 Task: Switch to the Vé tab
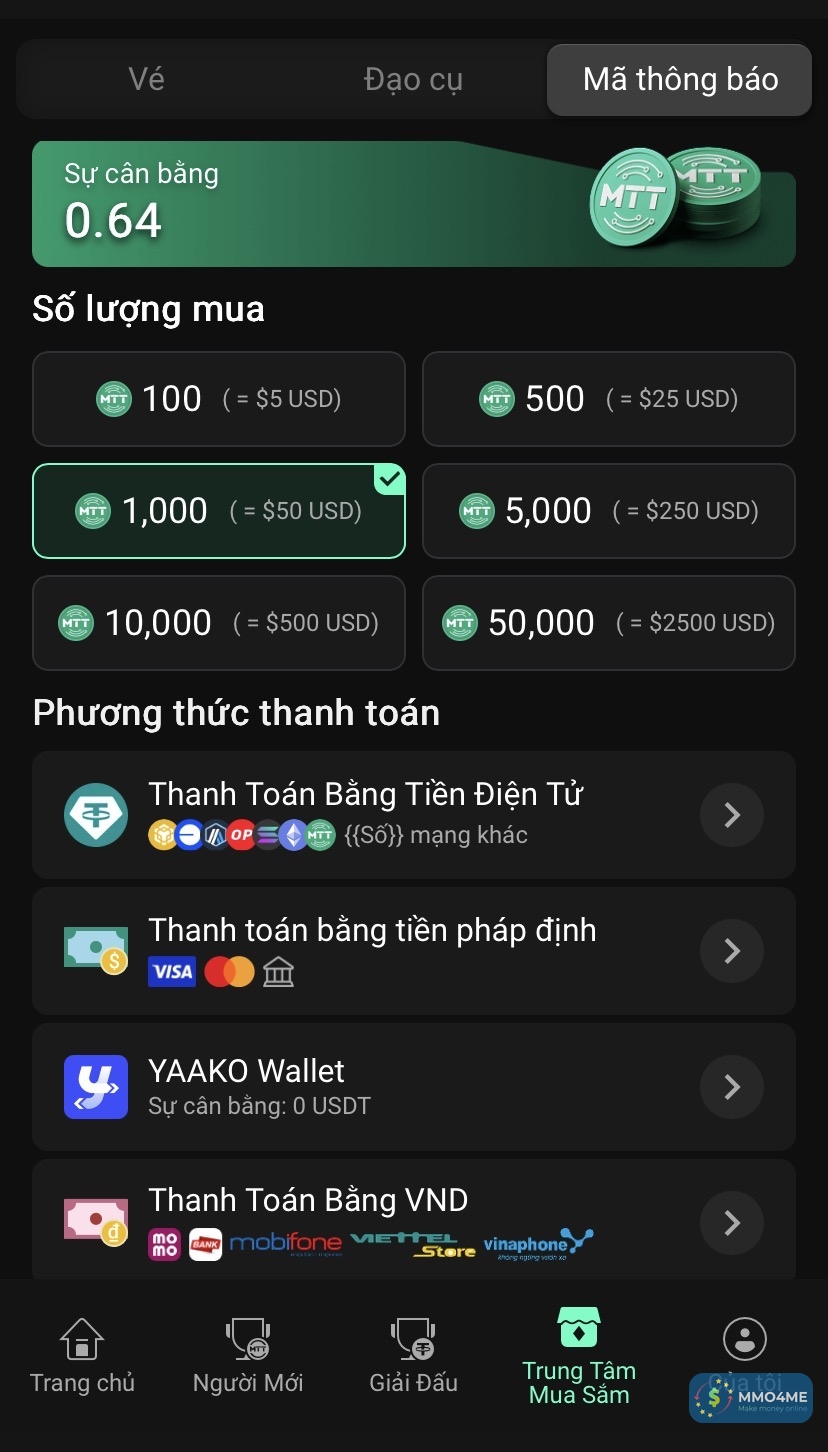tap(146, 80)
